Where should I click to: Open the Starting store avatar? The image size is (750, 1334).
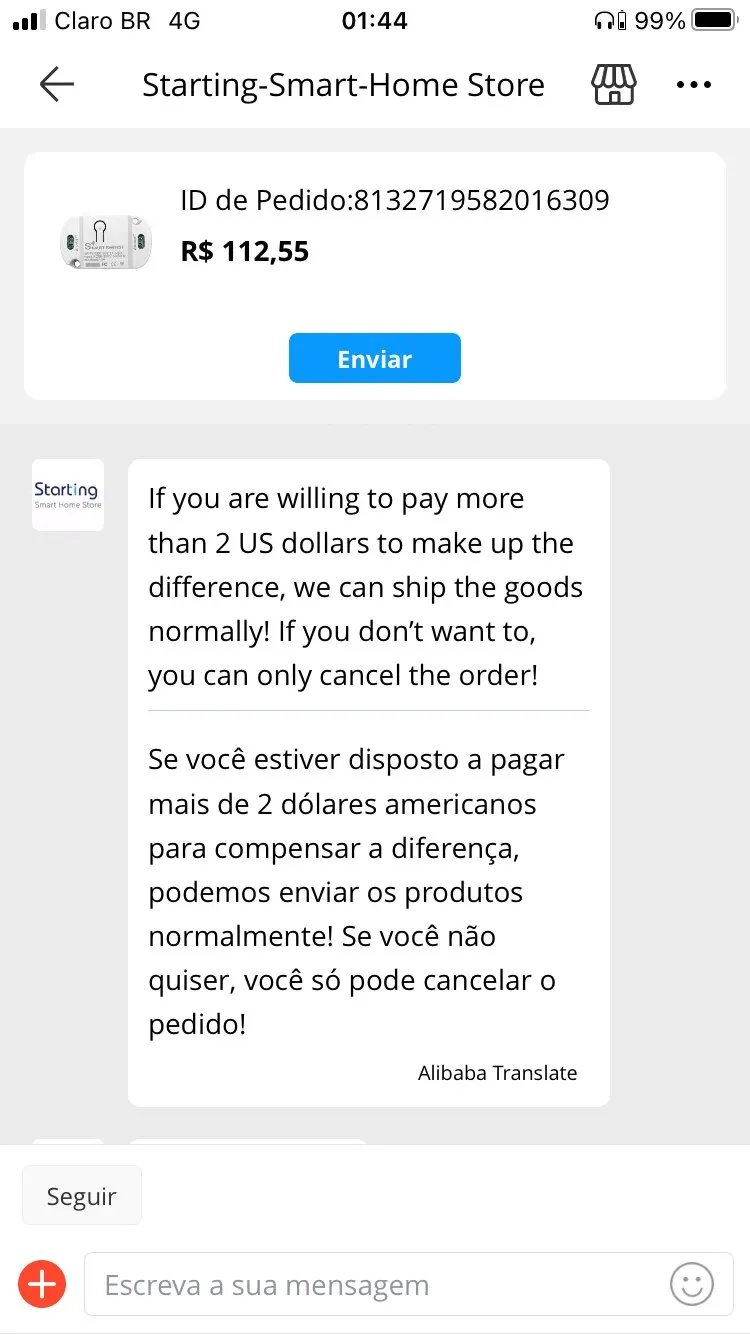[68, 495]
